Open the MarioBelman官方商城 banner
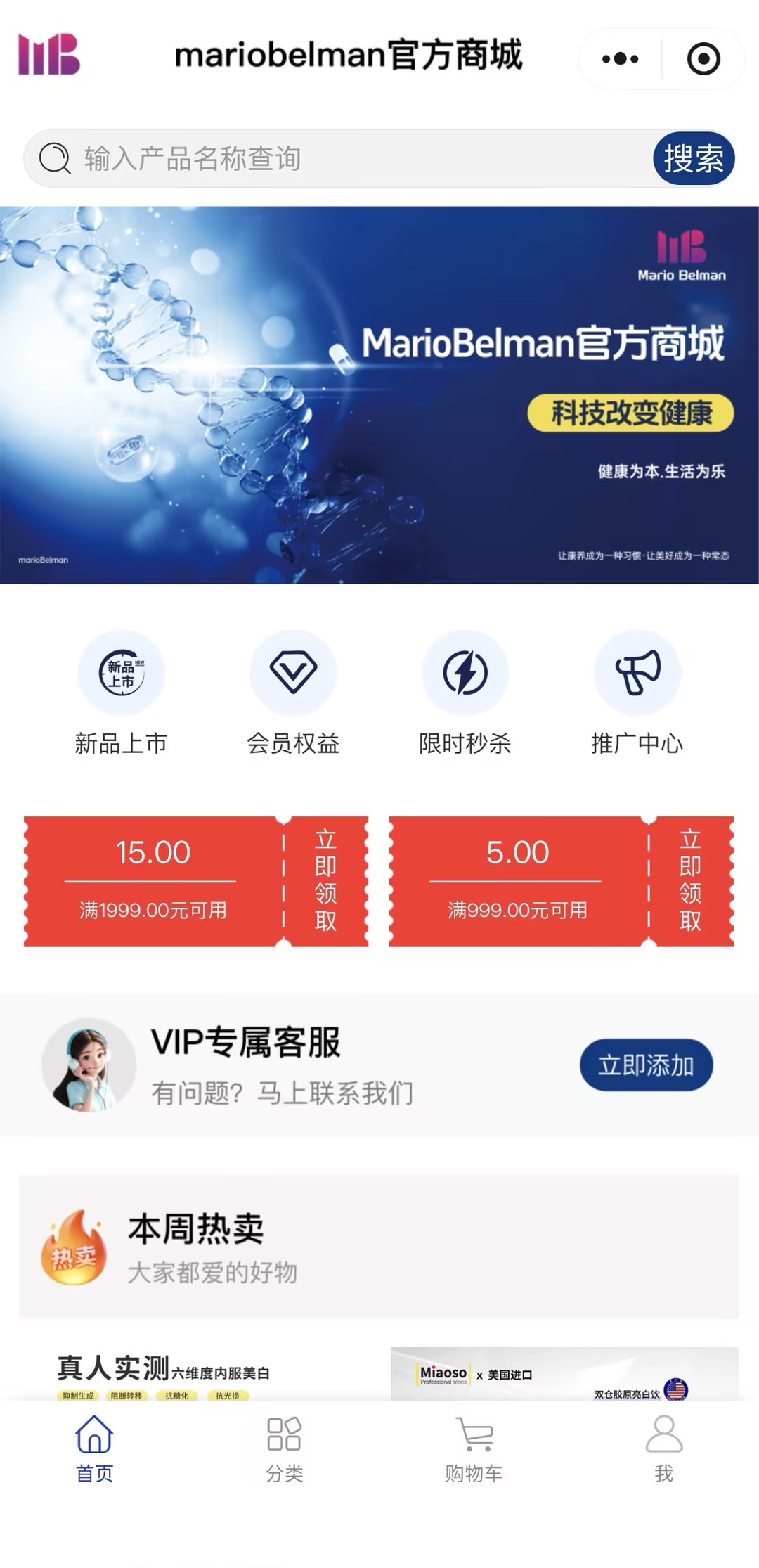 [x=379, y=395]
